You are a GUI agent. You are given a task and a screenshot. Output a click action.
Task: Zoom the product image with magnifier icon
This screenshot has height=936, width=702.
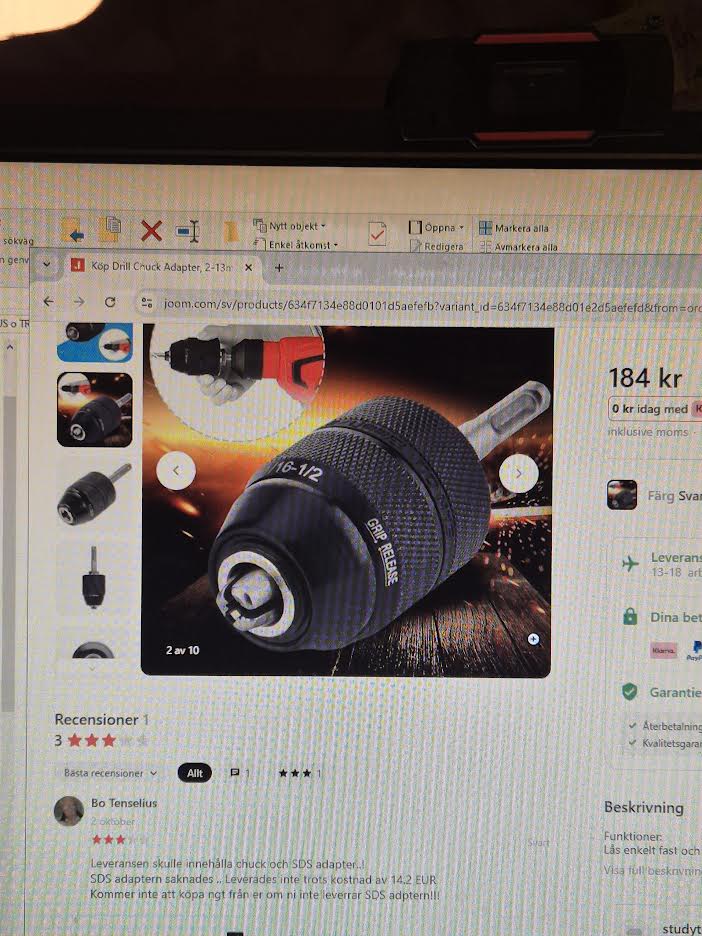(533, 640)
